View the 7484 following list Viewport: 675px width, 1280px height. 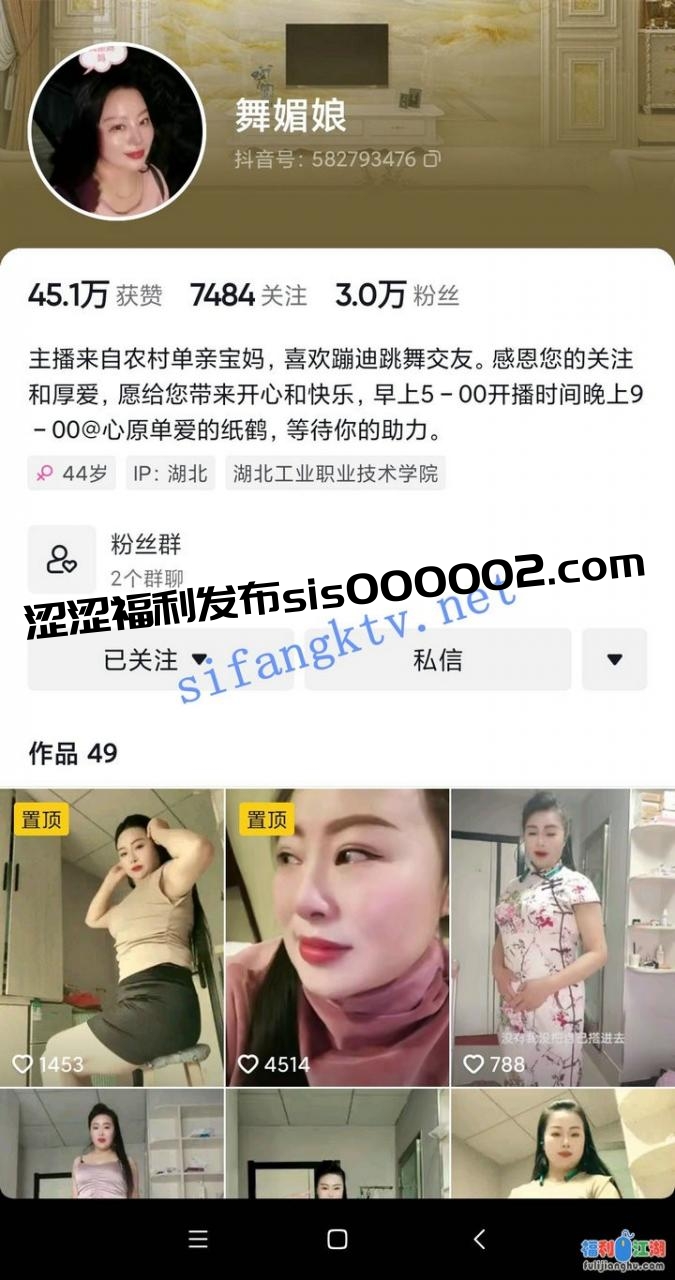(248, 295)
